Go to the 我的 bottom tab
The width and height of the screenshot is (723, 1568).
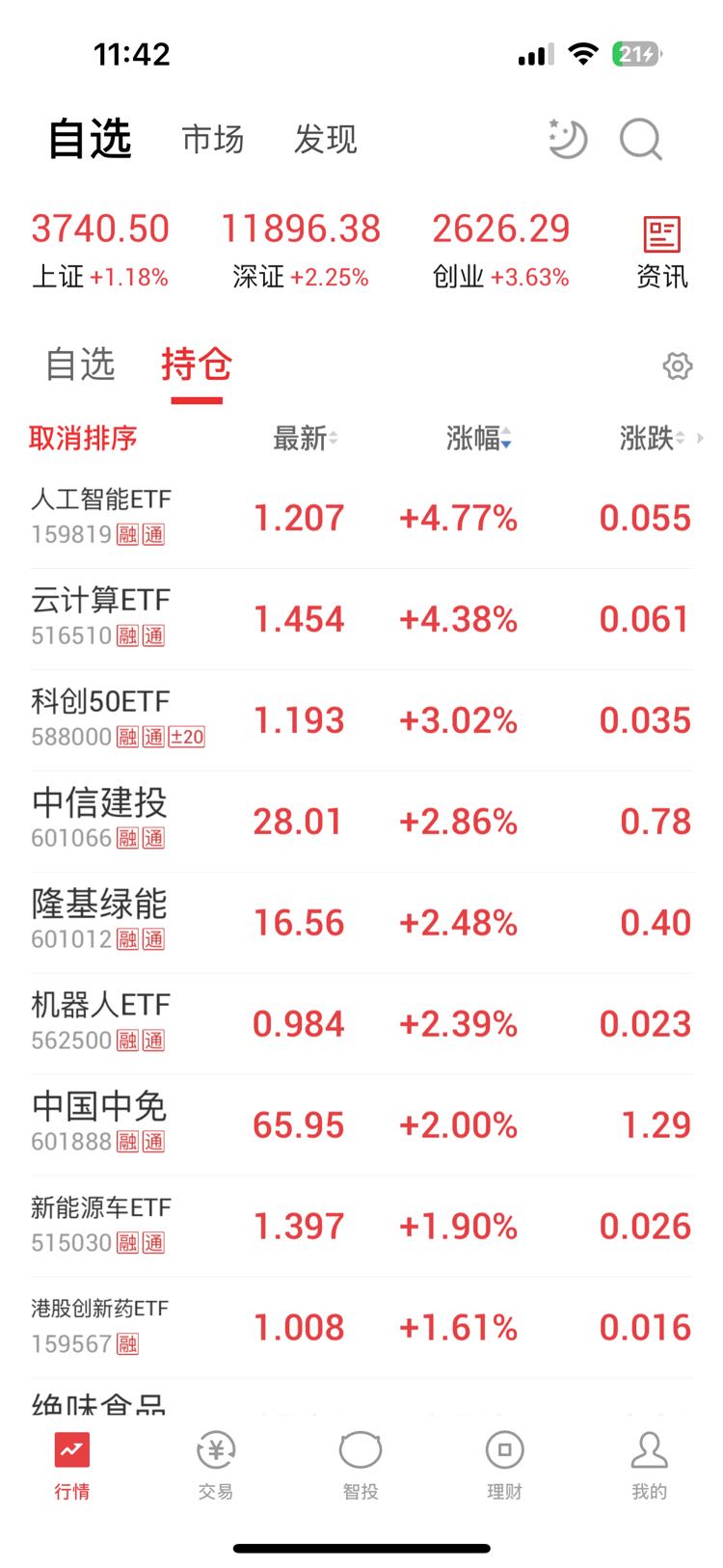tap(649, 1466)
